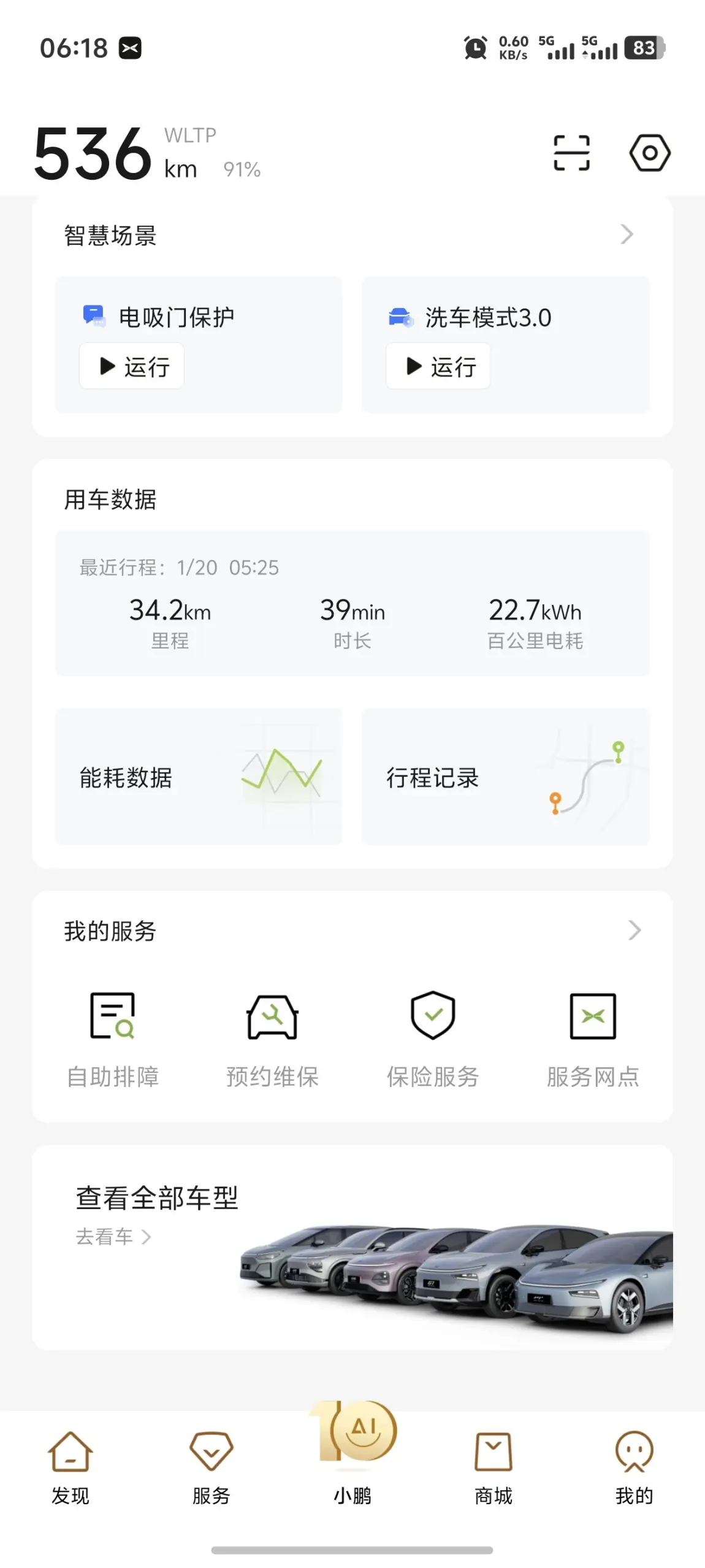
Task: Expand the 我的服务 section chevron
Action: click(634, 931)
